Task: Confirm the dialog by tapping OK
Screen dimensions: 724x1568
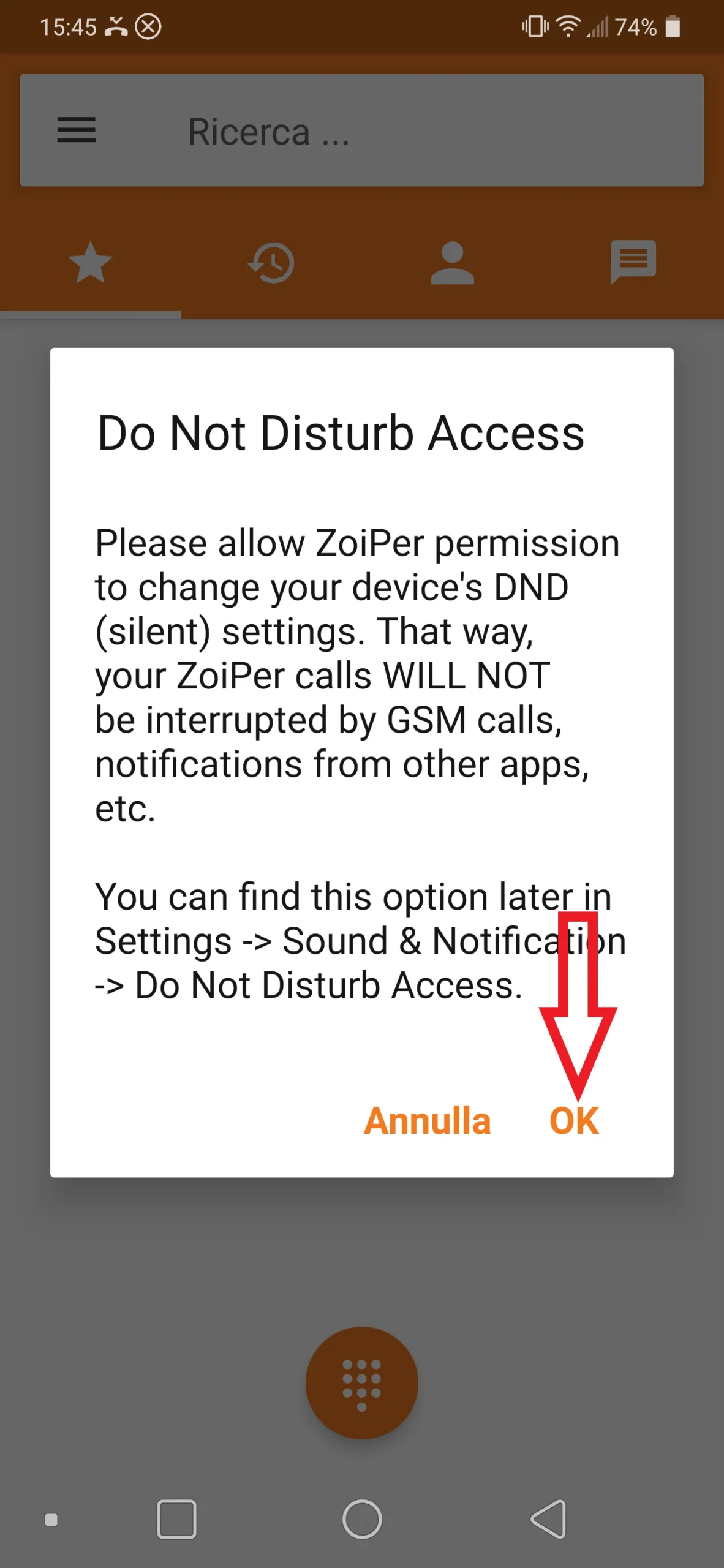Action: (573, 1121)
